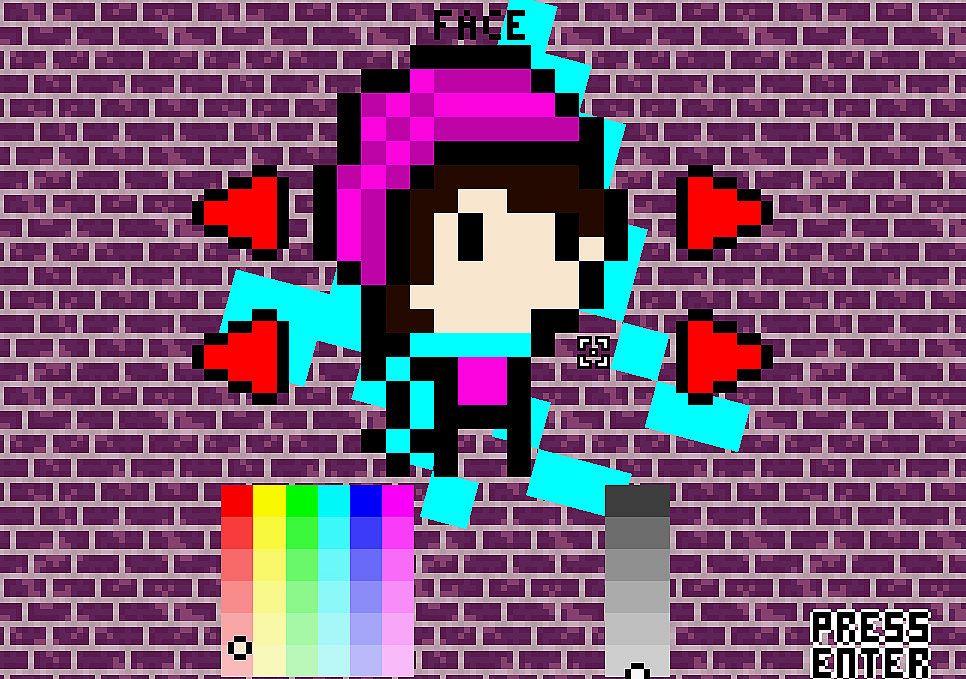Tap the Press Enter button

click(x=871, y=644)
